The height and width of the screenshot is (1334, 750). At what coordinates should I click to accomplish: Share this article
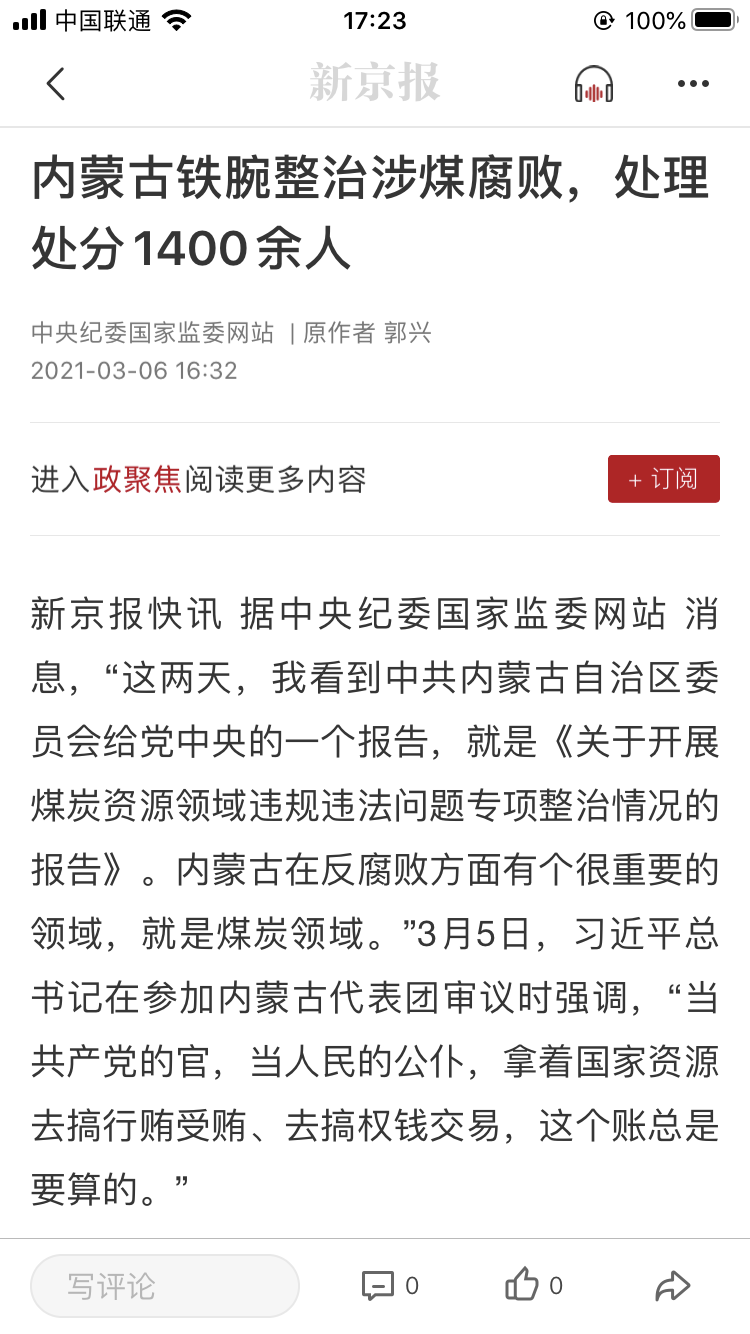[x=672, y=1285]
